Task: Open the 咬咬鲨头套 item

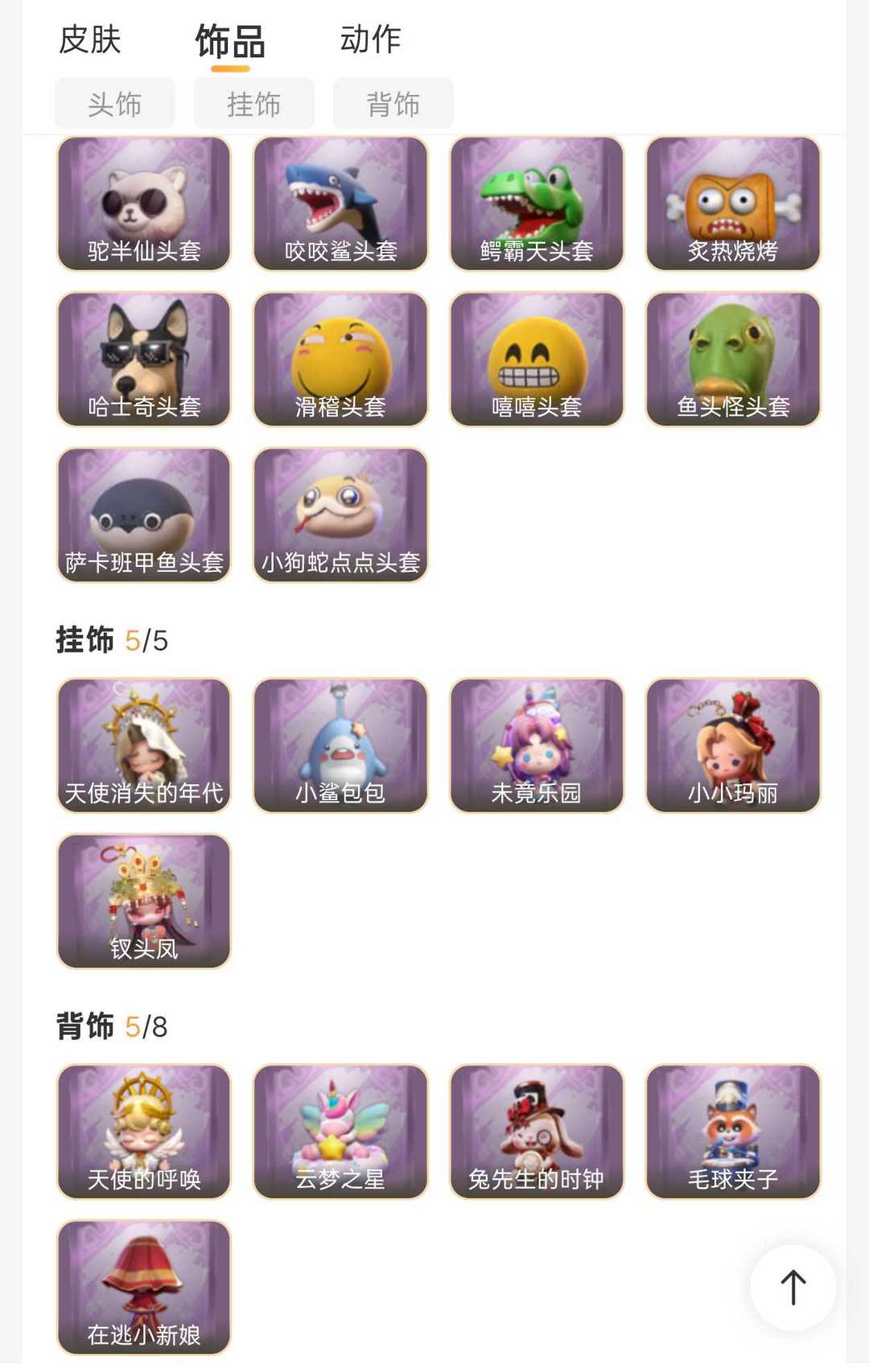Action: (x=340, y=203)
